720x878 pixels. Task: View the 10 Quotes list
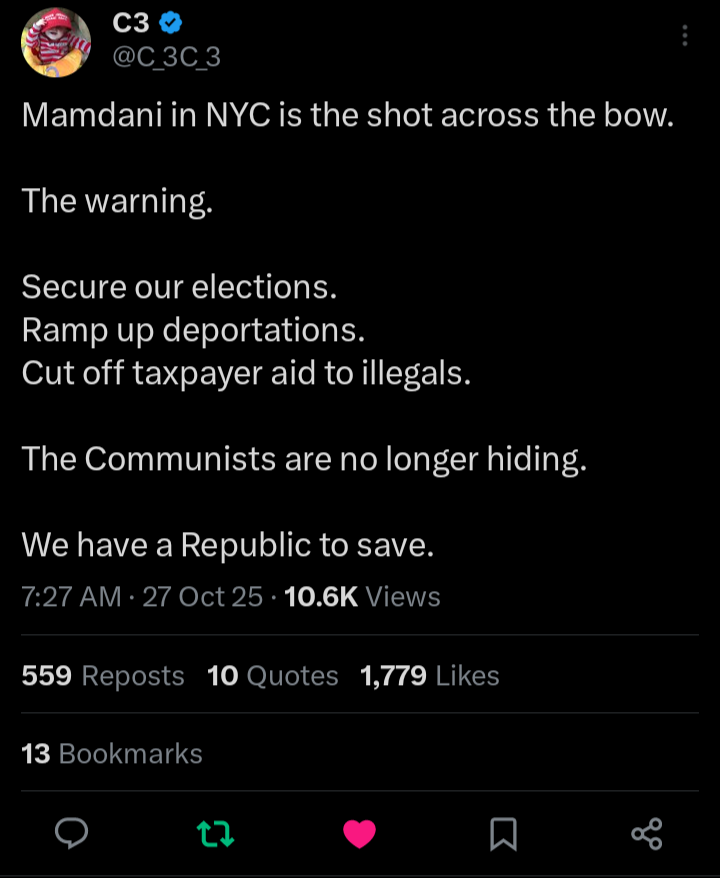click(x=273, y=676)
